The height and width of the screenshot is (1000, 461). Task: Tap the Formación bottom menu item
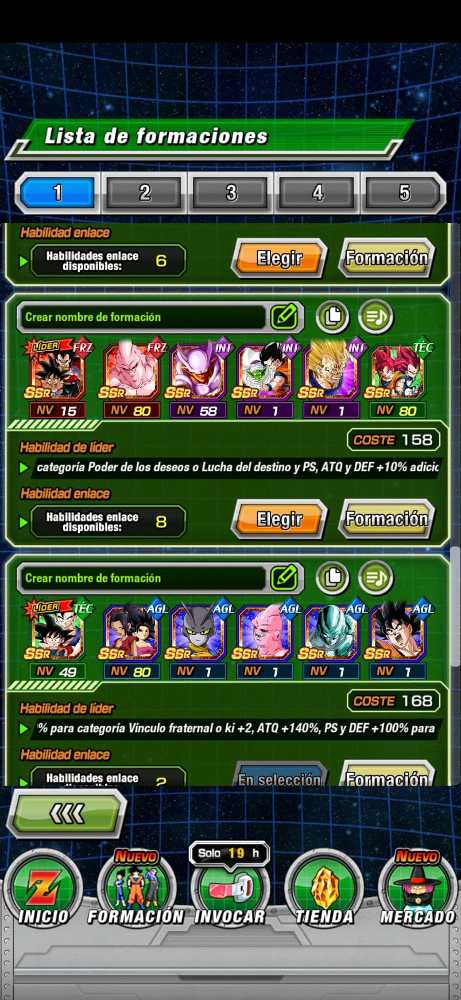click(135, 890)
